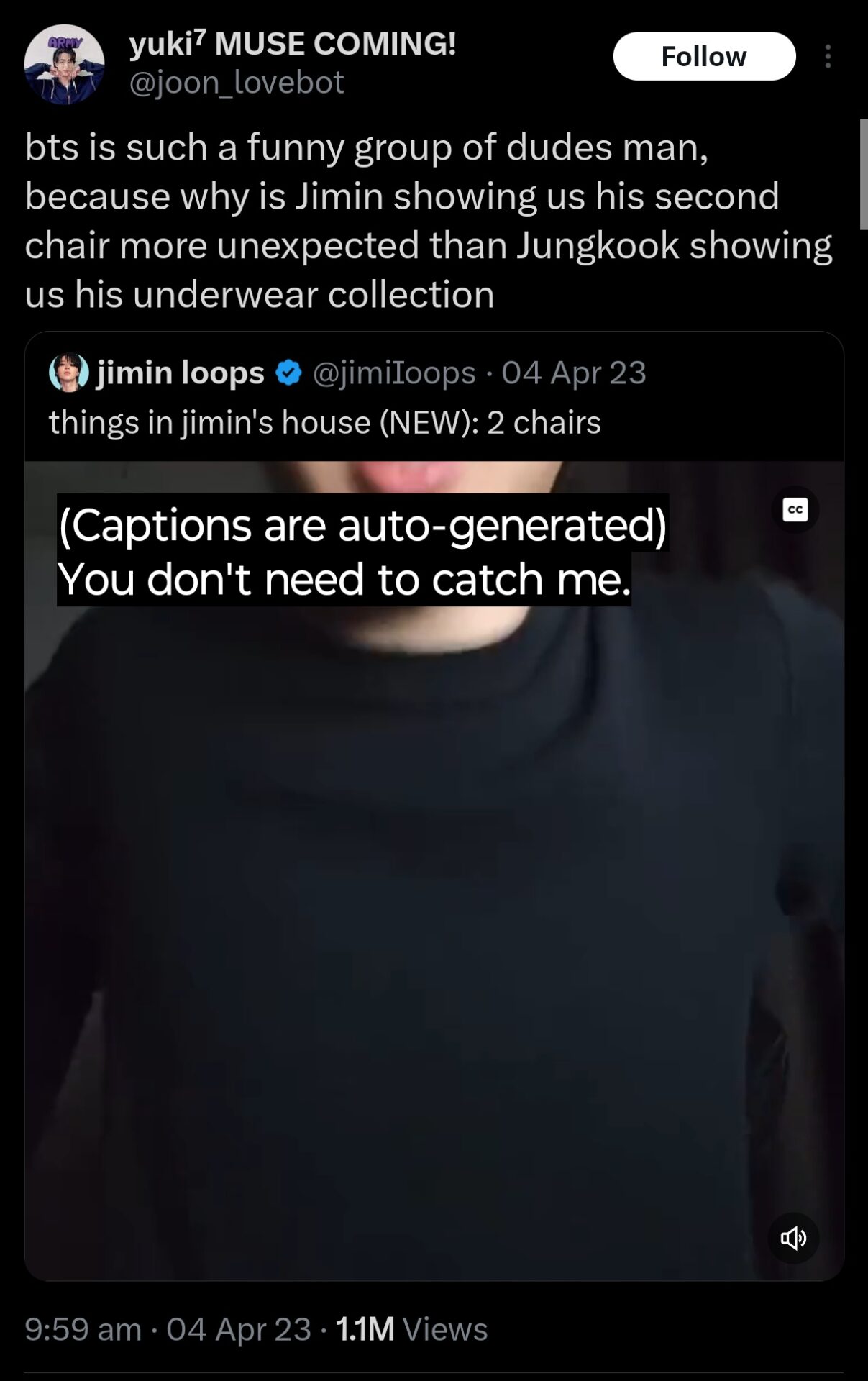The image size is (868, 1381).
Task: Open the tweet's three-dot overflow menu
Action: (x=828, y=56)
